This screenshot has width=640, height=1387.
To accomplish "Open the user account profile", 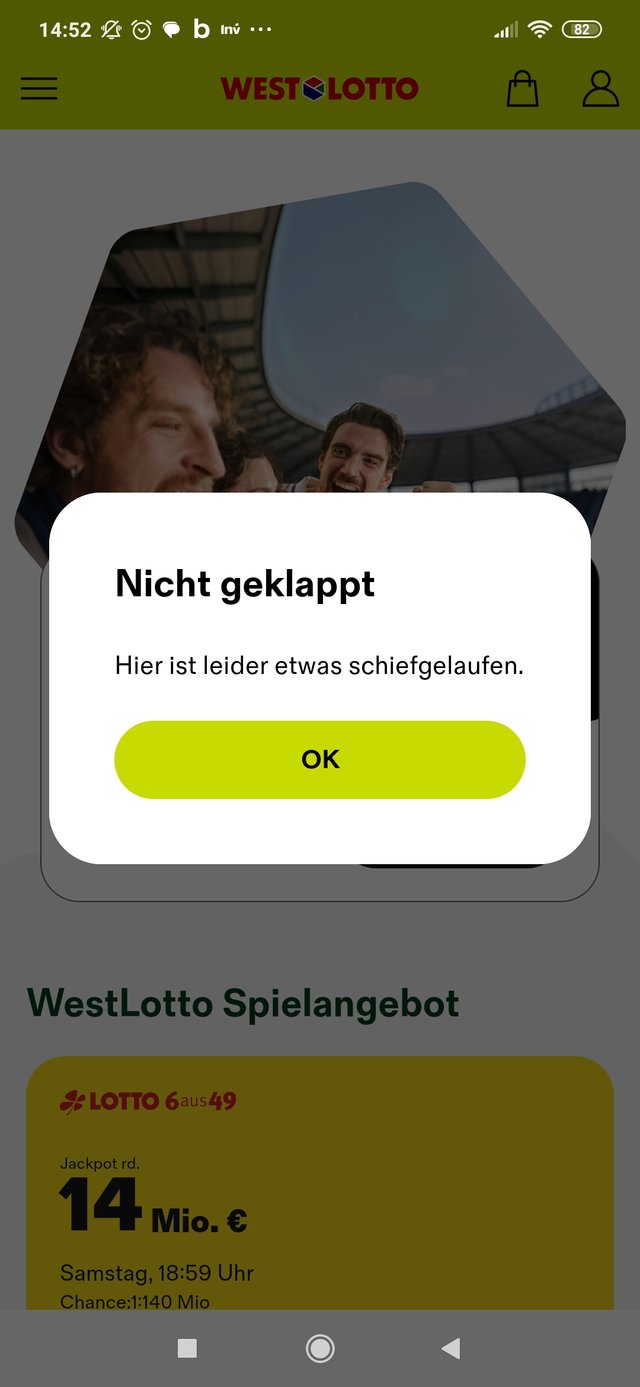I will [600, 88].
